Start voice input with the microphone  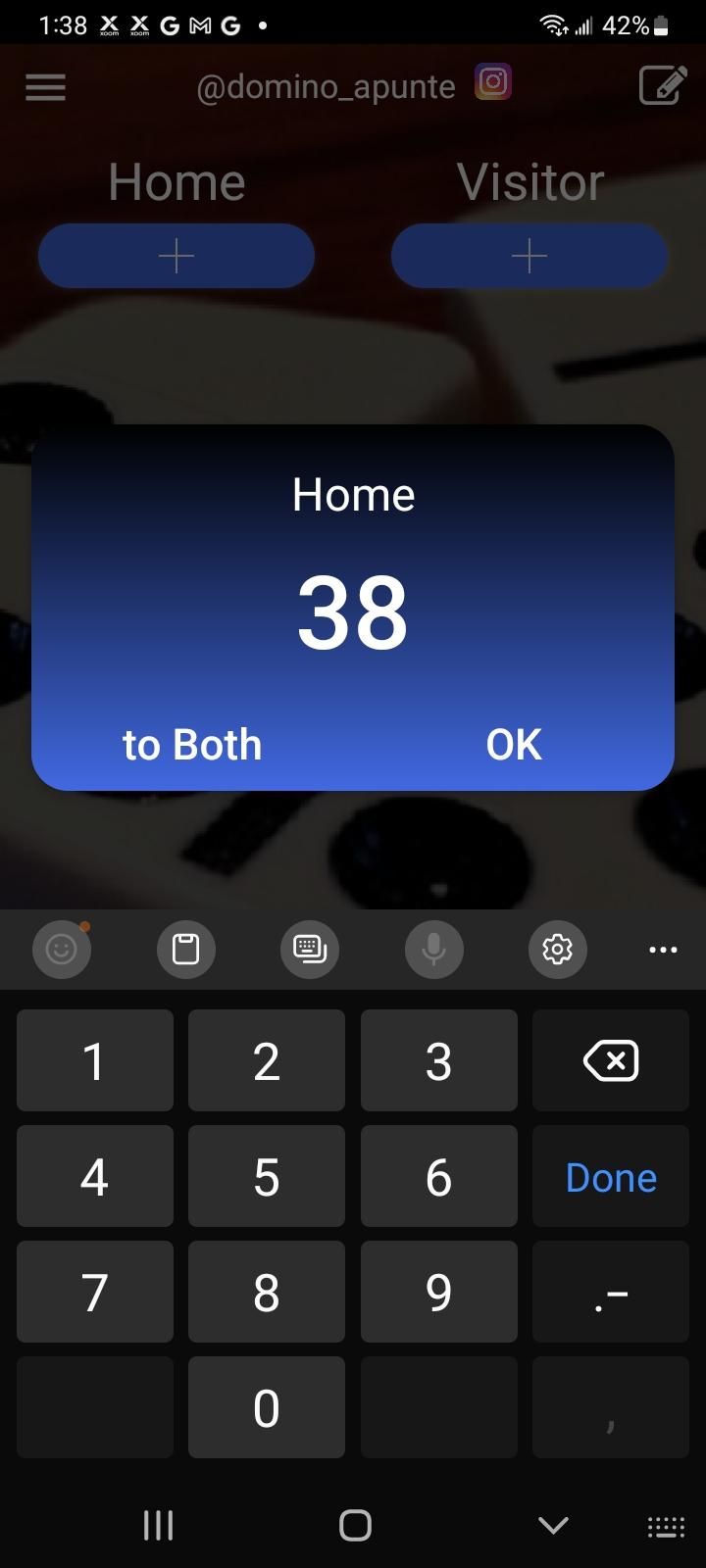pyautogui.click(x=434, y=949)
